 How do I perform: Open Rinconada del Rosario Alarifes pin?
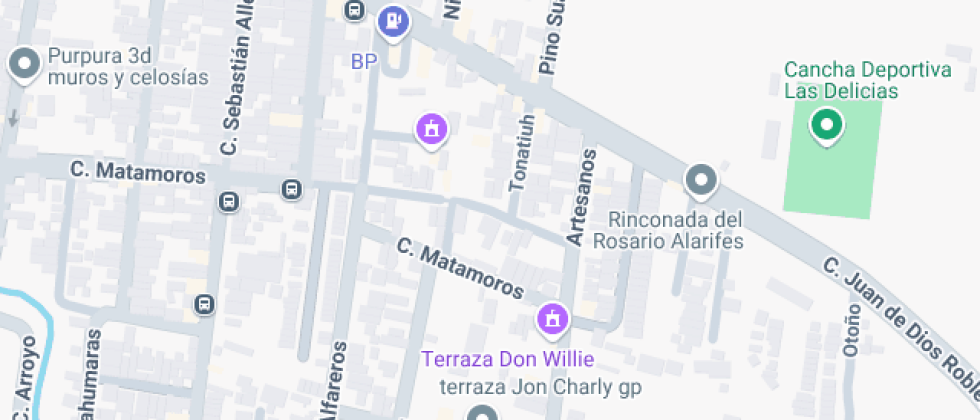(701, 181)
